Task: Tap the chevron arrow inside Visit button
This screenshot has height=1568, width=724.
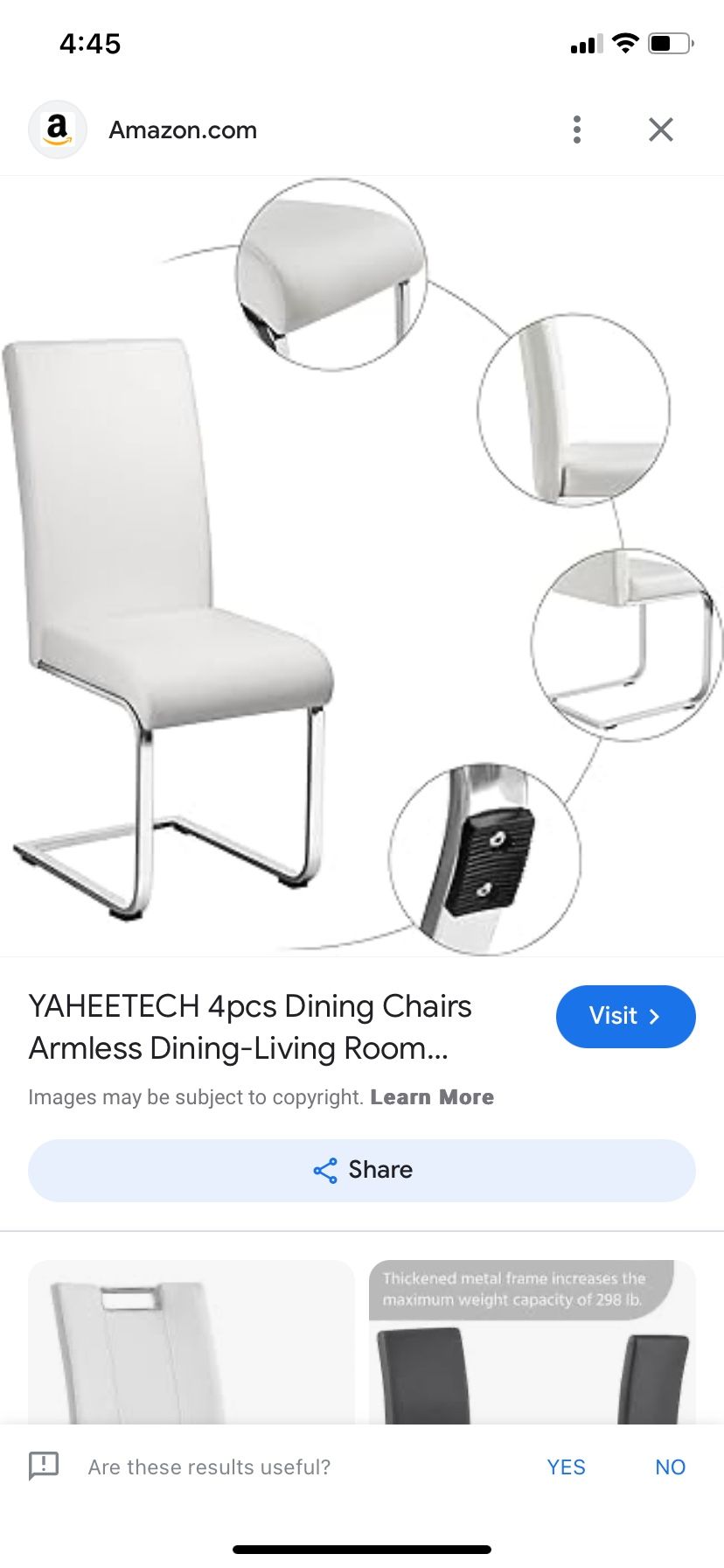Action: [656, 1017]
